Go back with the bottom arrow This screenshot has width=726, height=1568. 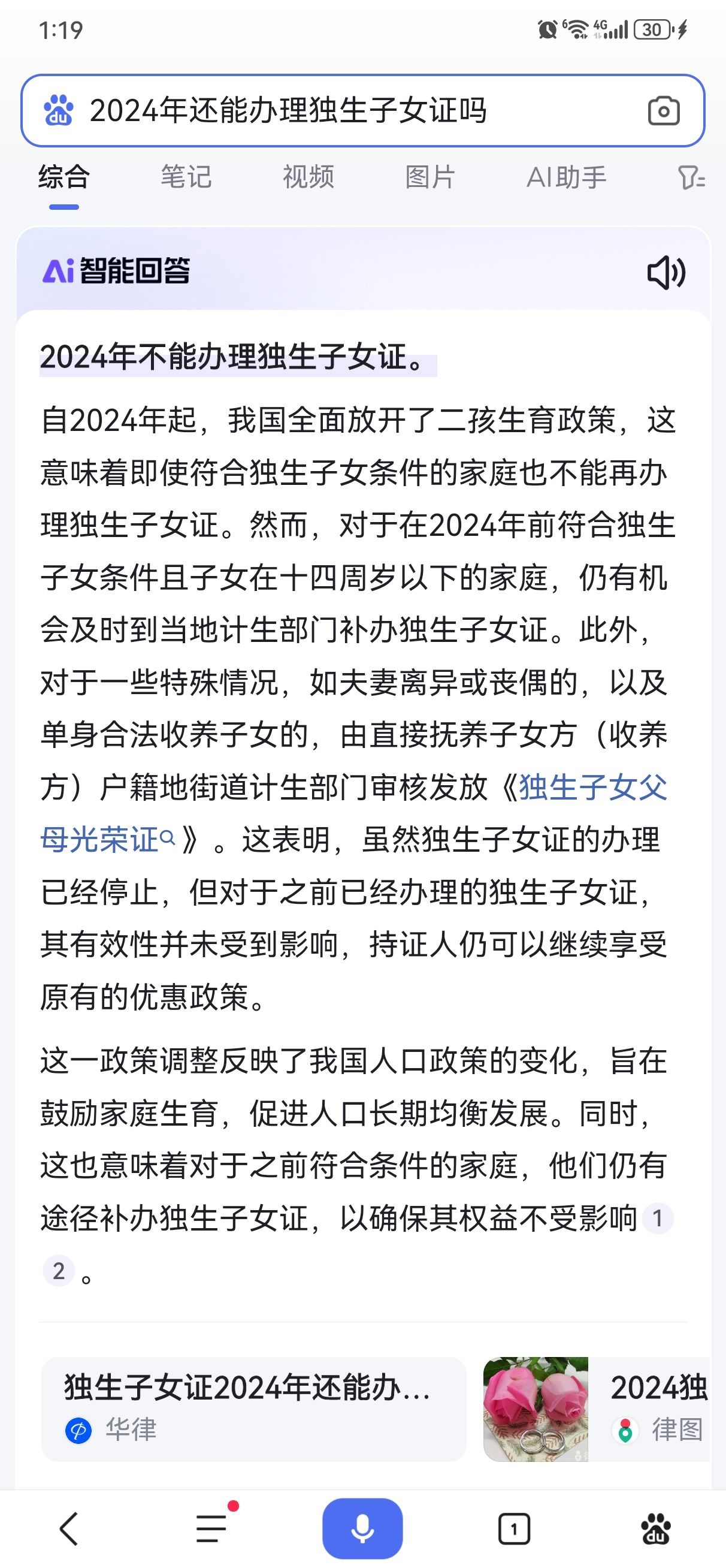(69, 1528)
